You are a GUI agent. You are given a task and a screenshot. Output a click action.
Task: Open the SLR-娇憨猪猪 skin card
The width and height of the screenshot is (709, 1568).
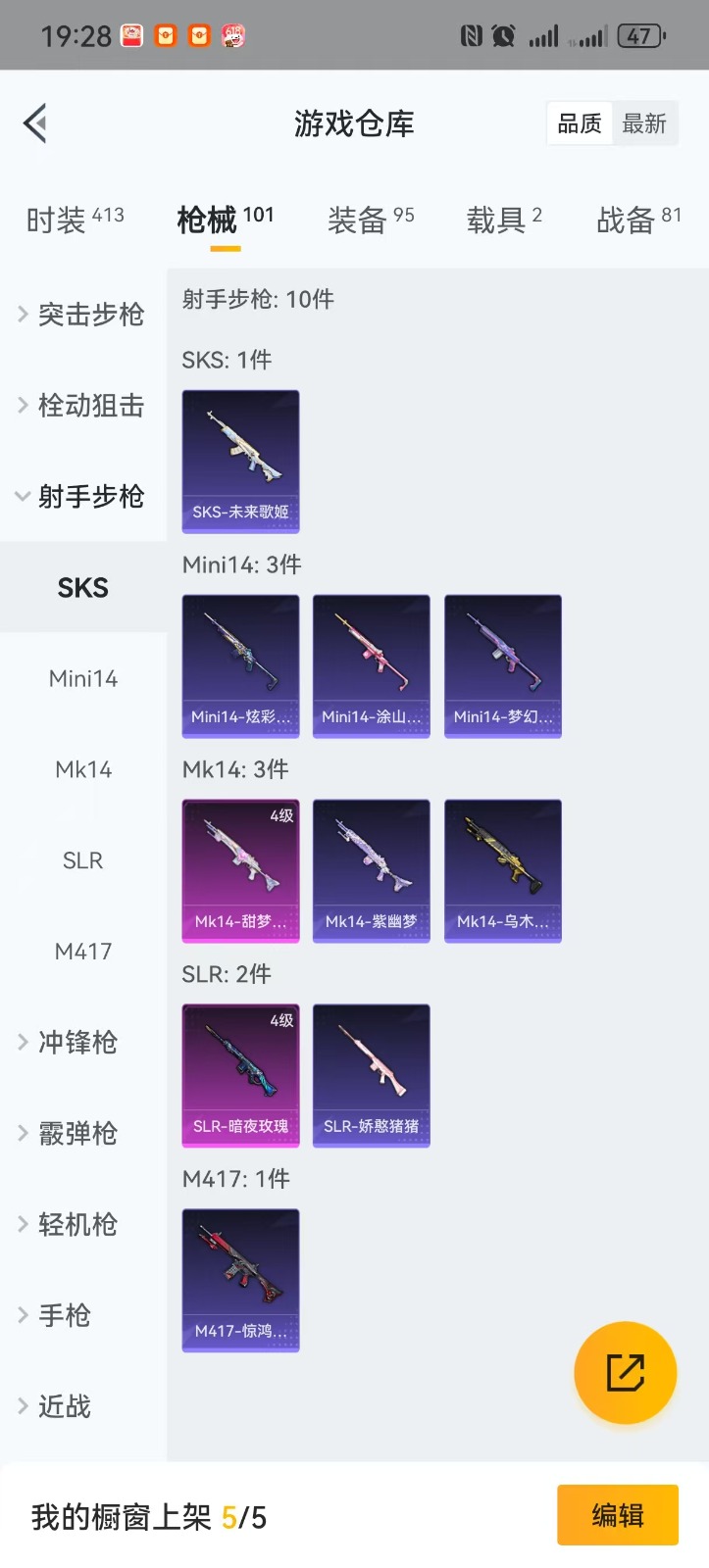[x=371, y=1075]
